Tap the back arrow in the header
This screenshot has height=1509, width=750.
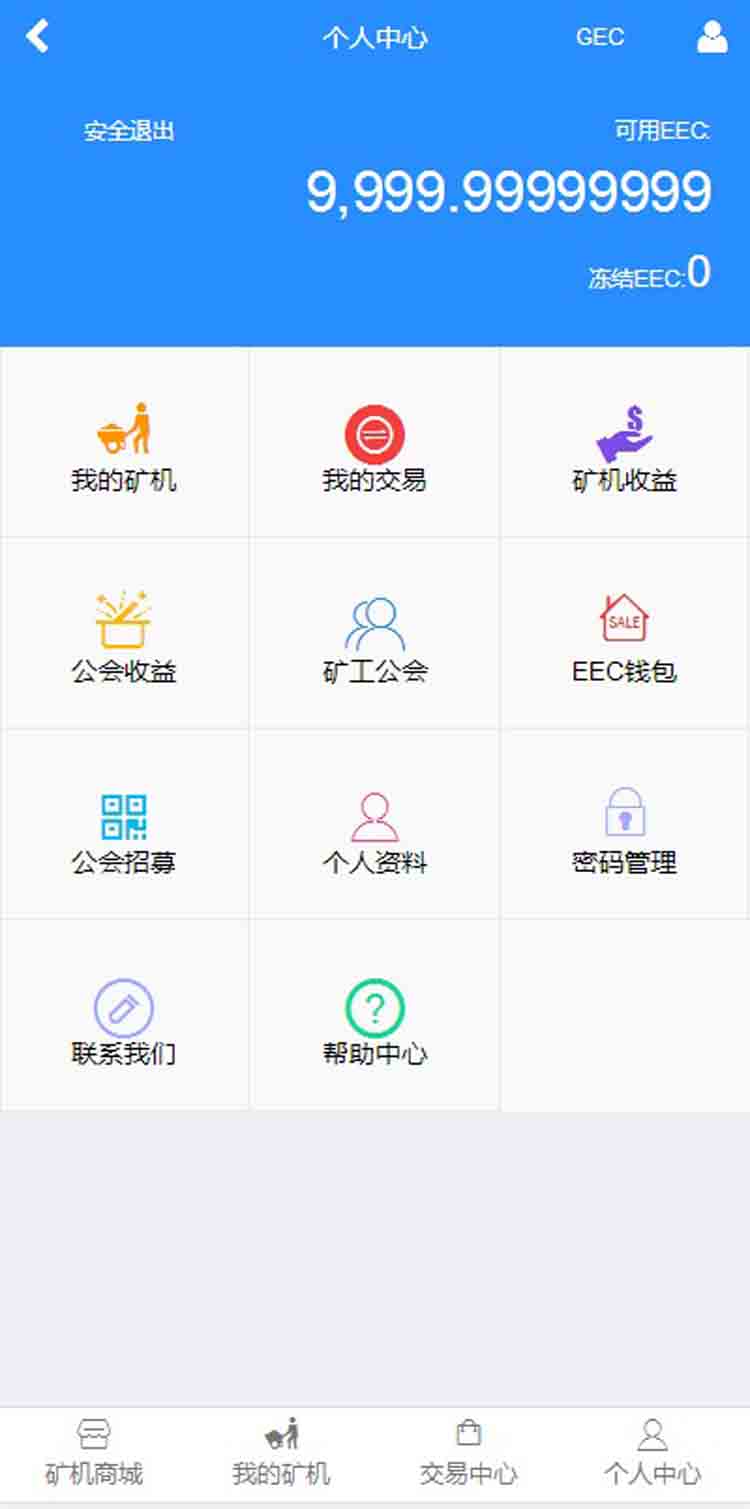pyautogui.click(x=37, y=37)
